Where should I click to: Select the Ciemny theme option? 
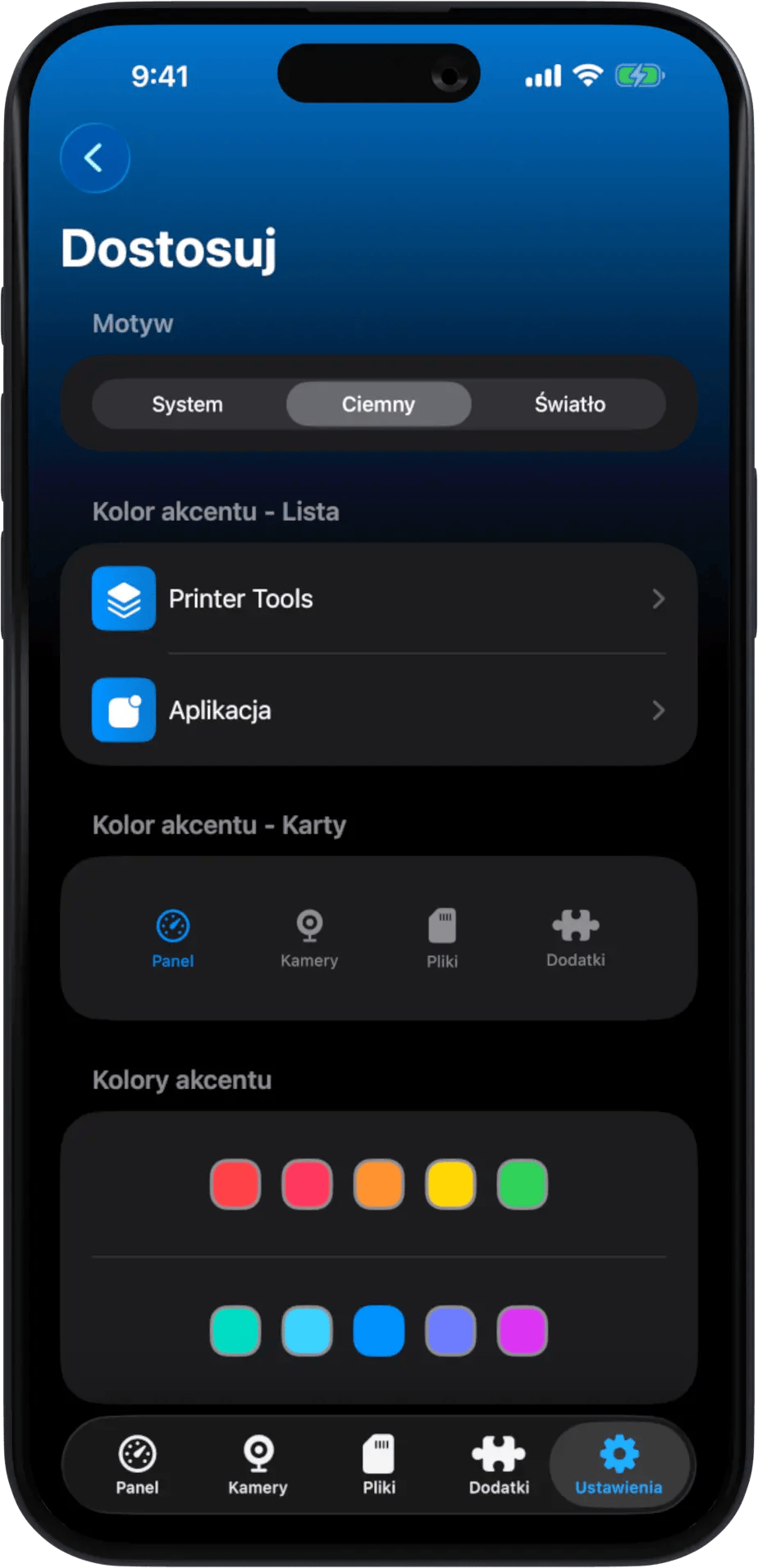click(378, 403)
